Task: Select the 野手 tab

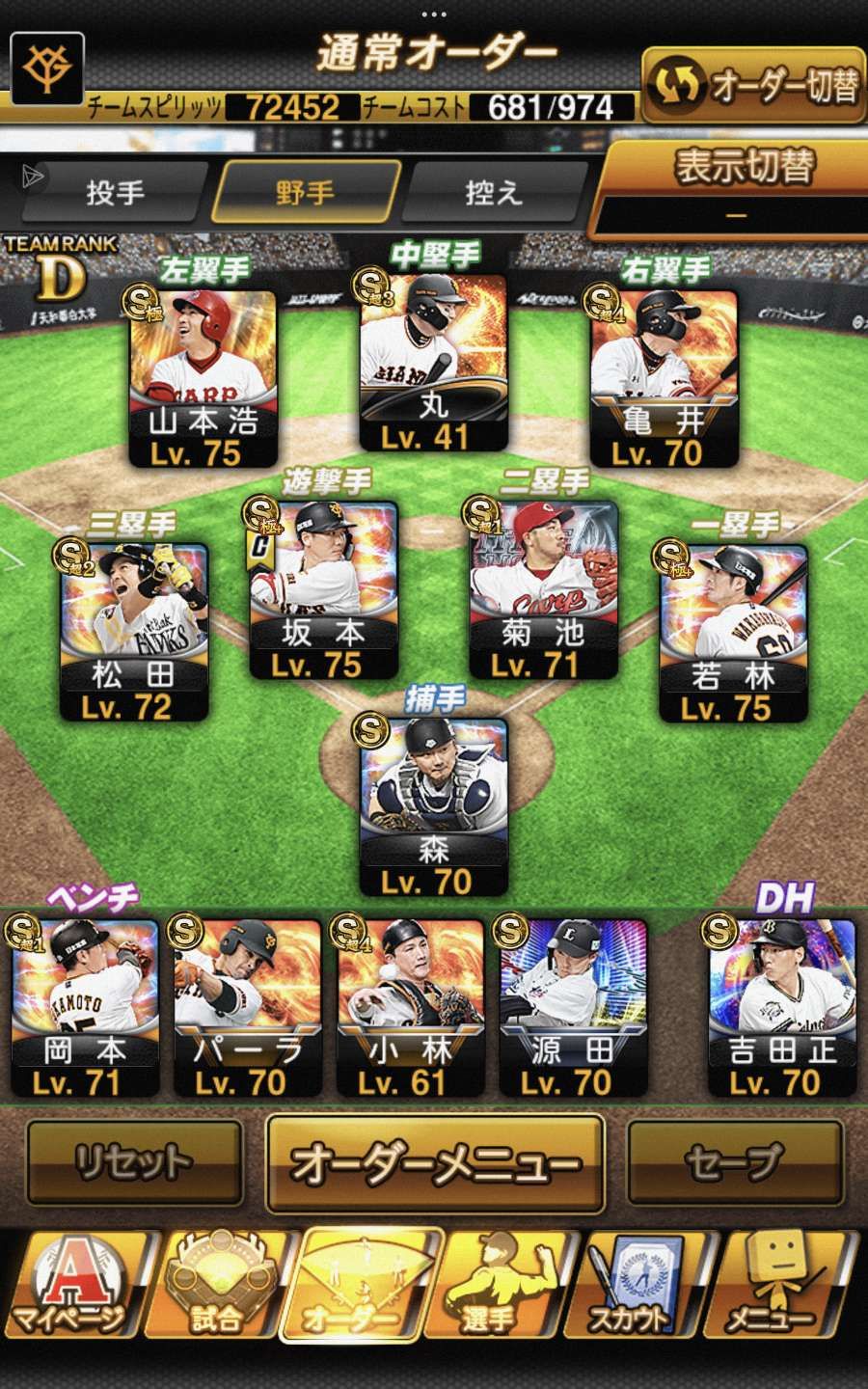Action: pyautogui.click(x=305, y=193)
